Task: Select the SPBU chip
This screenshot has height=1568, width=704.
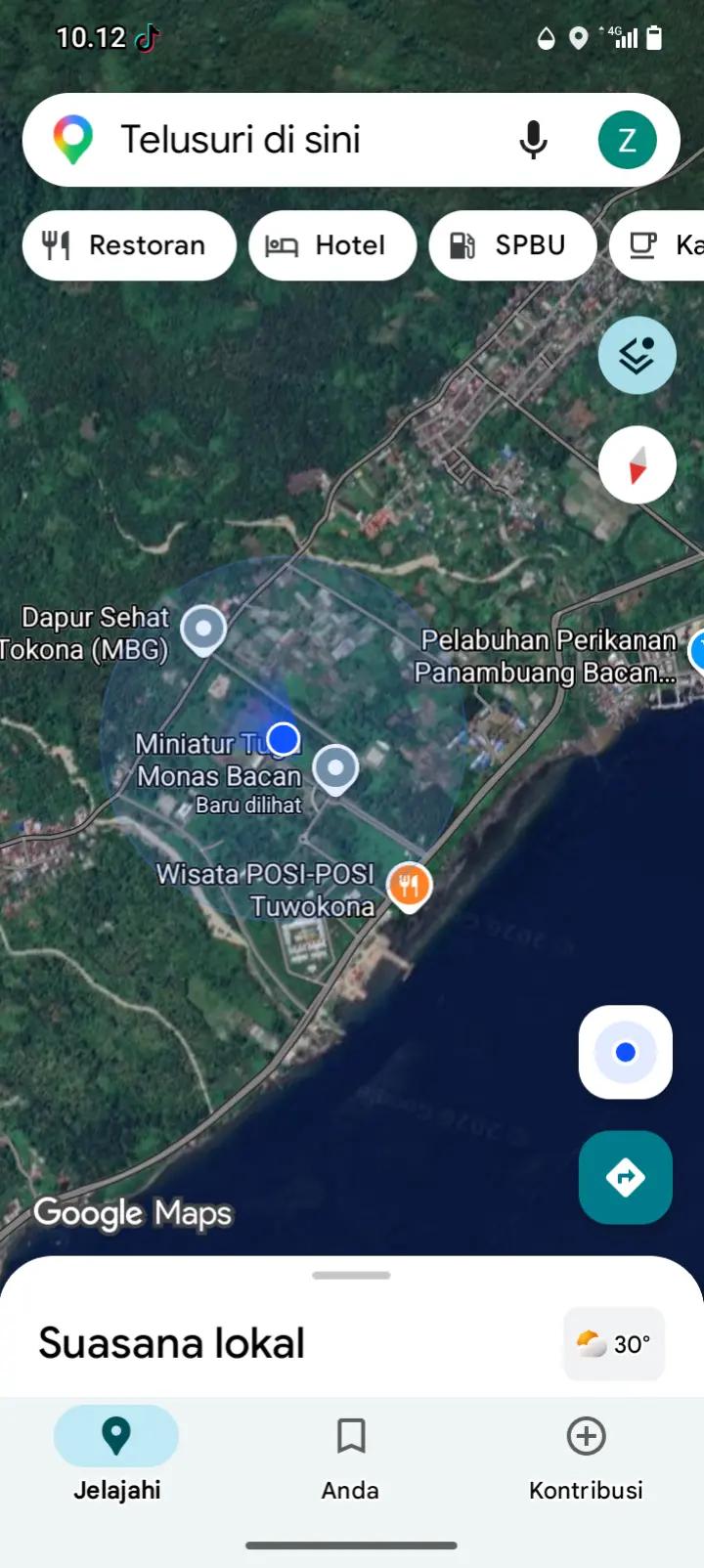Action: pos(512,245)
